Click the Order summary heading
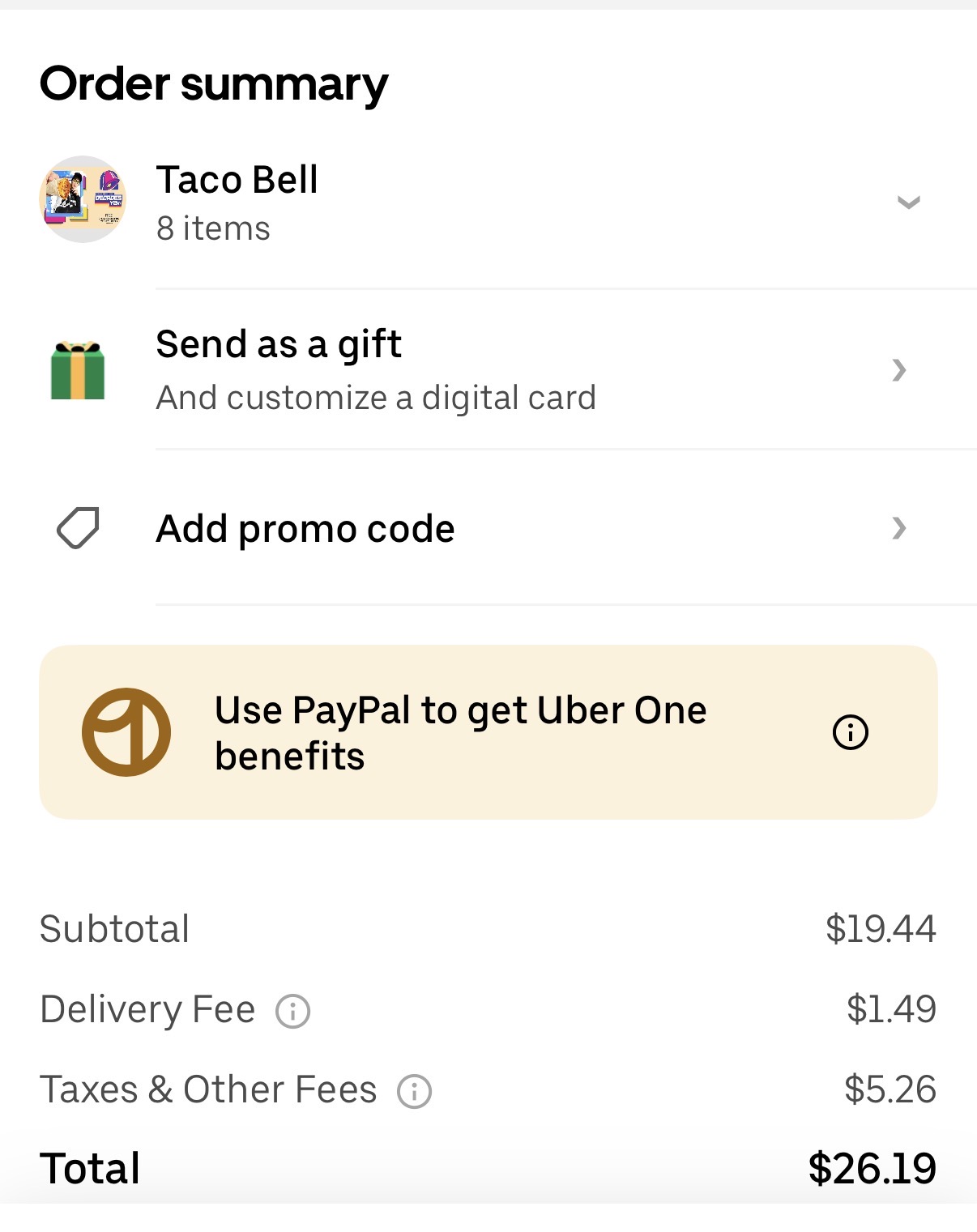 214,82
